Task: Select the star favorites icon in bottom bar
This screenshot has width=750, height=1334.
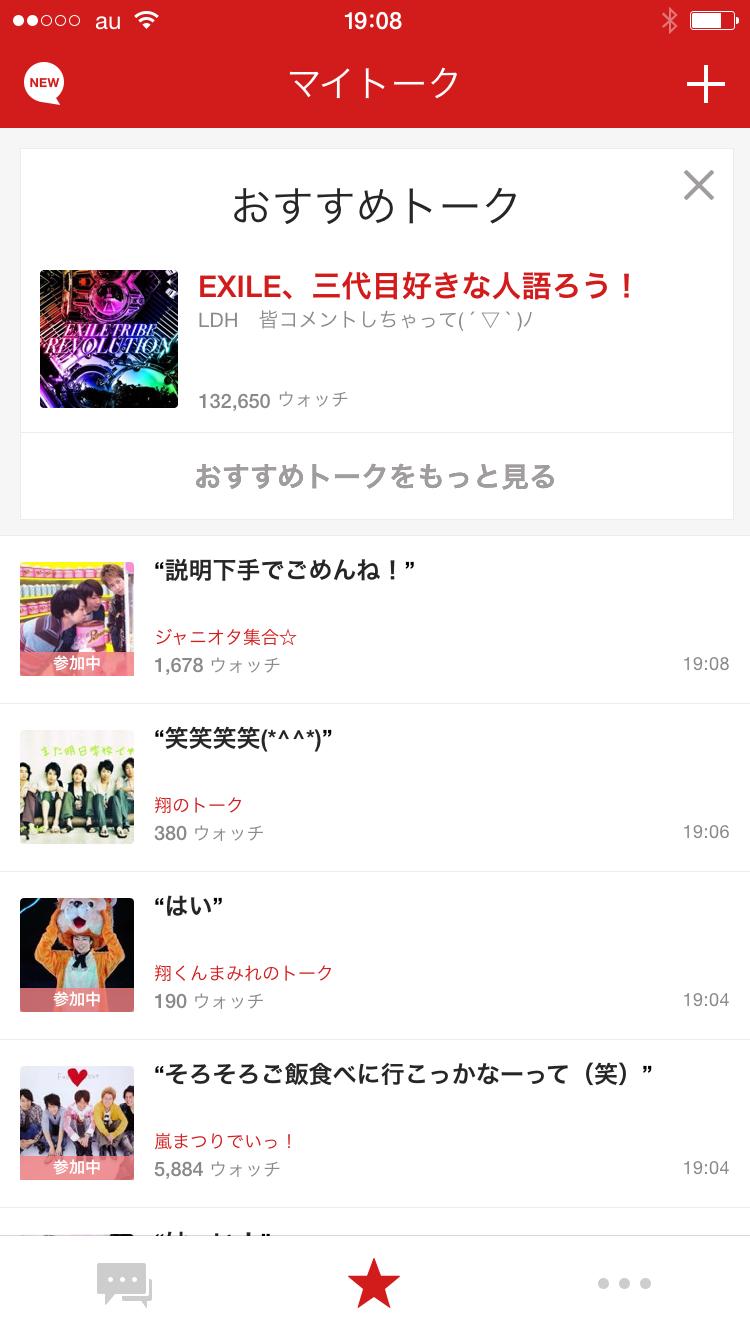Action: pyautogui.click(x=374, y=1283)
